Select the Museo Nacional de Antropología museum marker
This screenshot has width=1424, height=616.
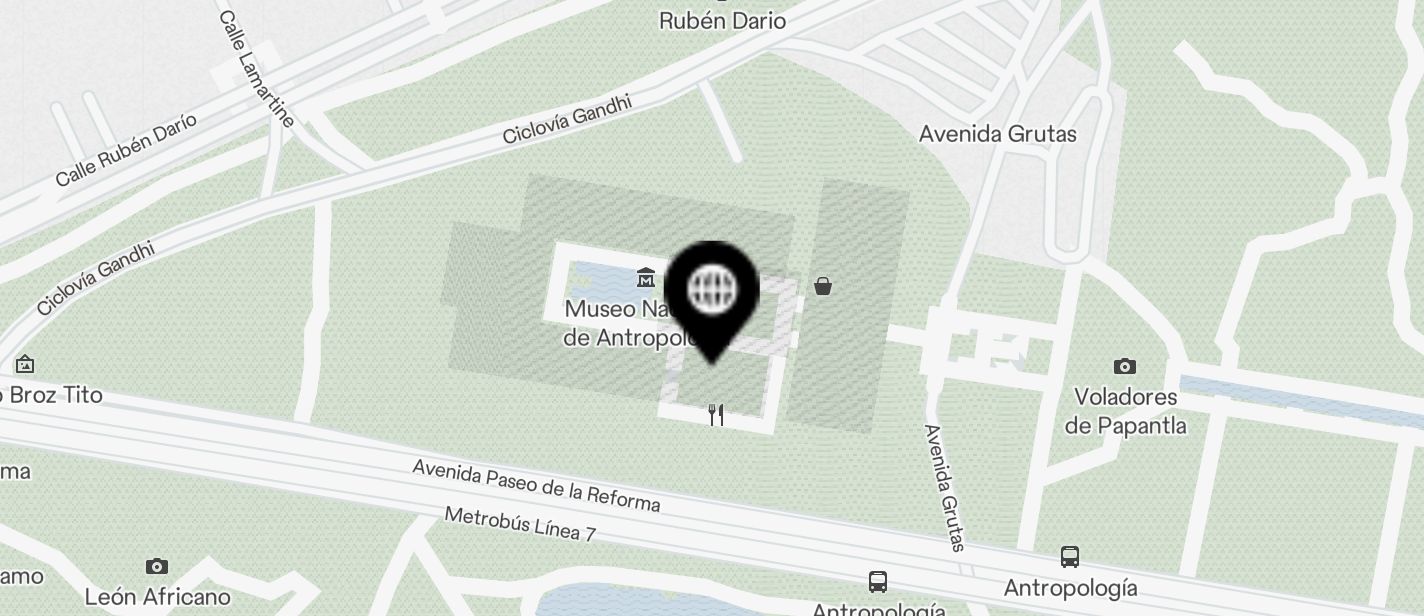pos(645,278)
